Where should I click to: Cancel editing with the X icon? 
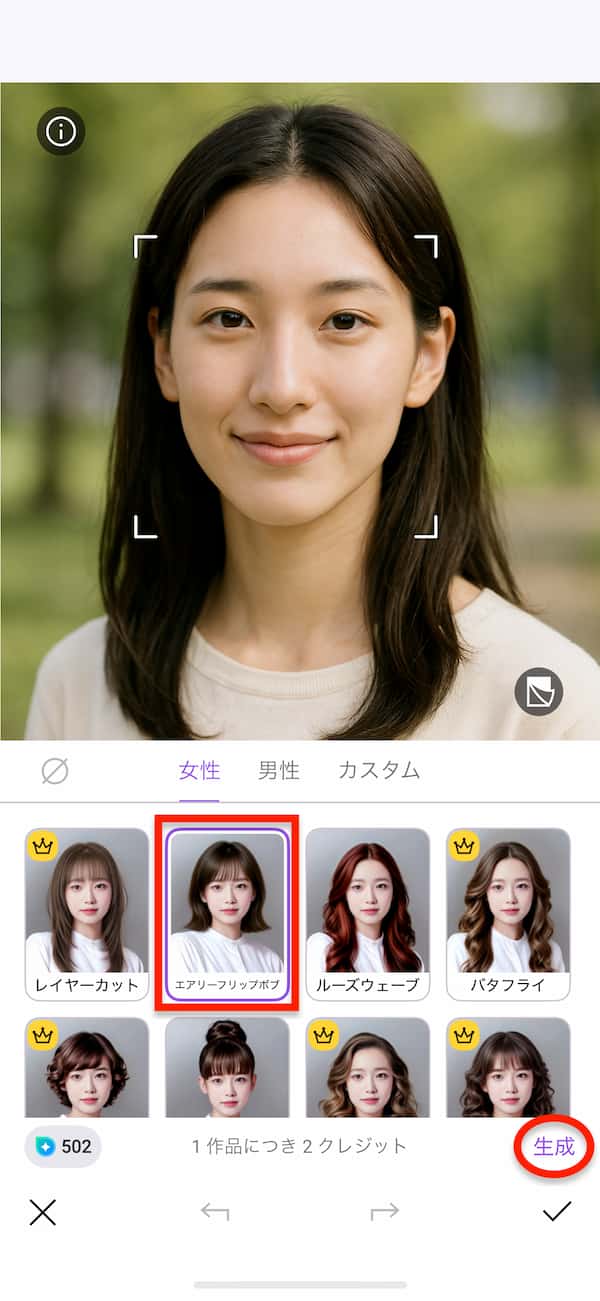[43, 1212]
